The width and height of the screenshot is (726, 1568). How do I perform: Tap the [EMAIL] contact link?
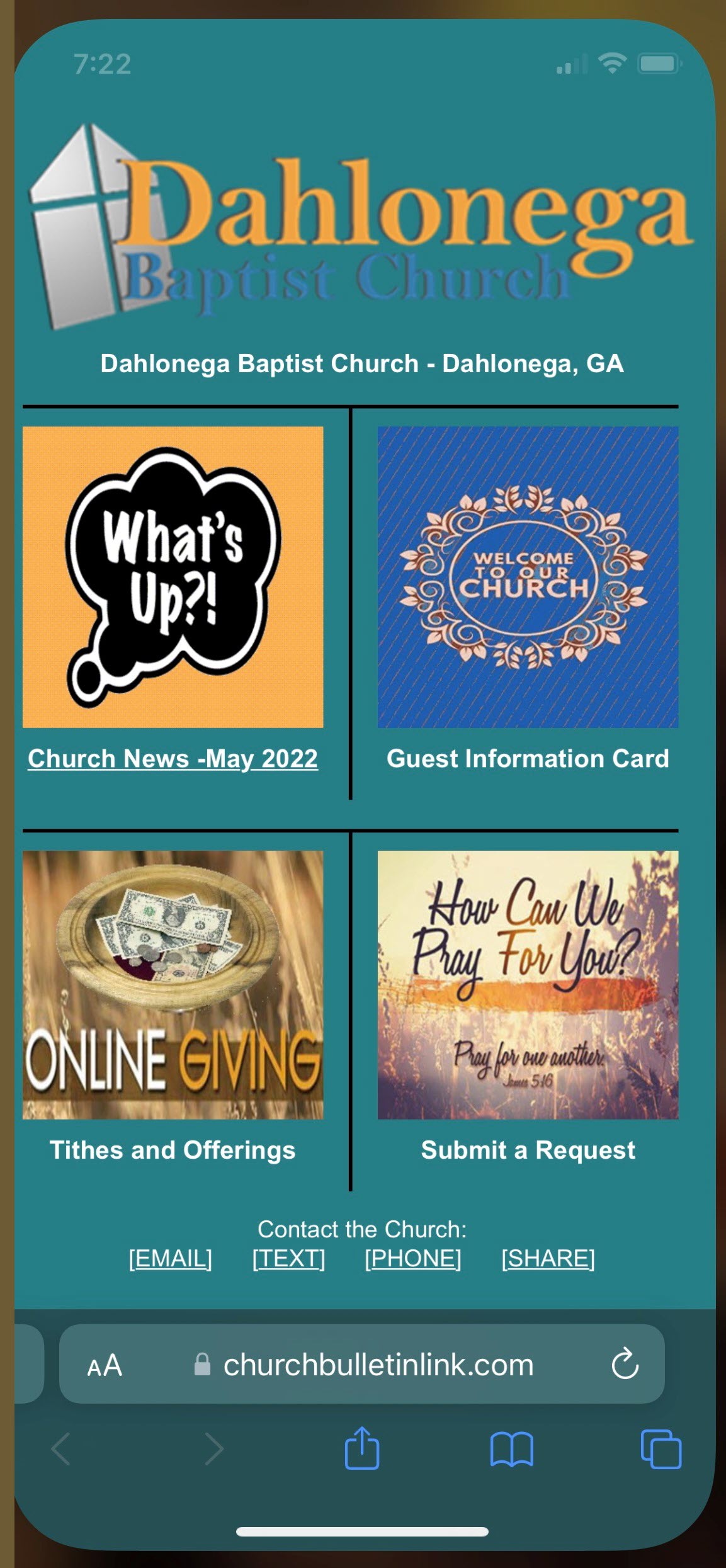pyautogui.click(x=171, y=1259)
